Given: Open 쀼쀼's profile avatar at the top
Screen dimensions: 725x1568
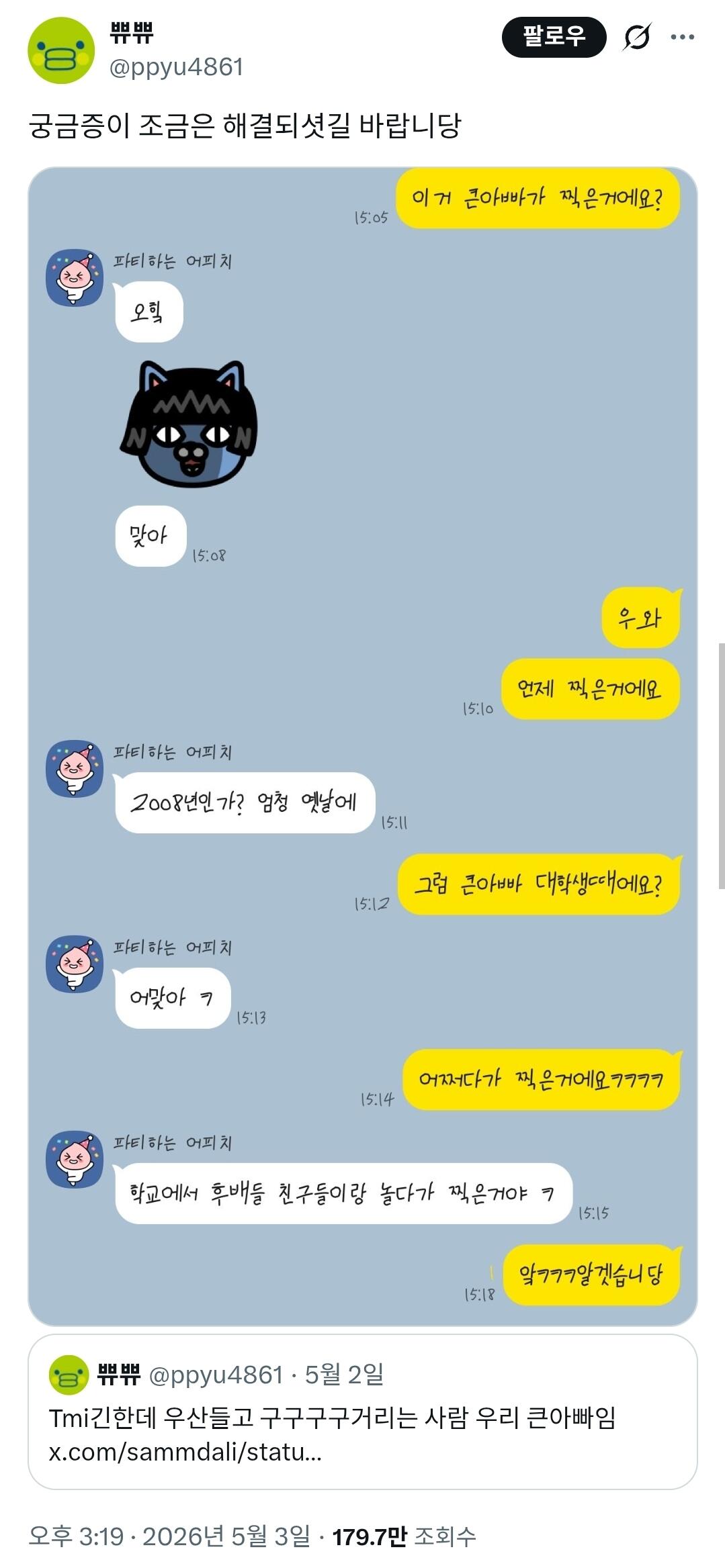Looking at the screenshot, I should click(61, 50).
